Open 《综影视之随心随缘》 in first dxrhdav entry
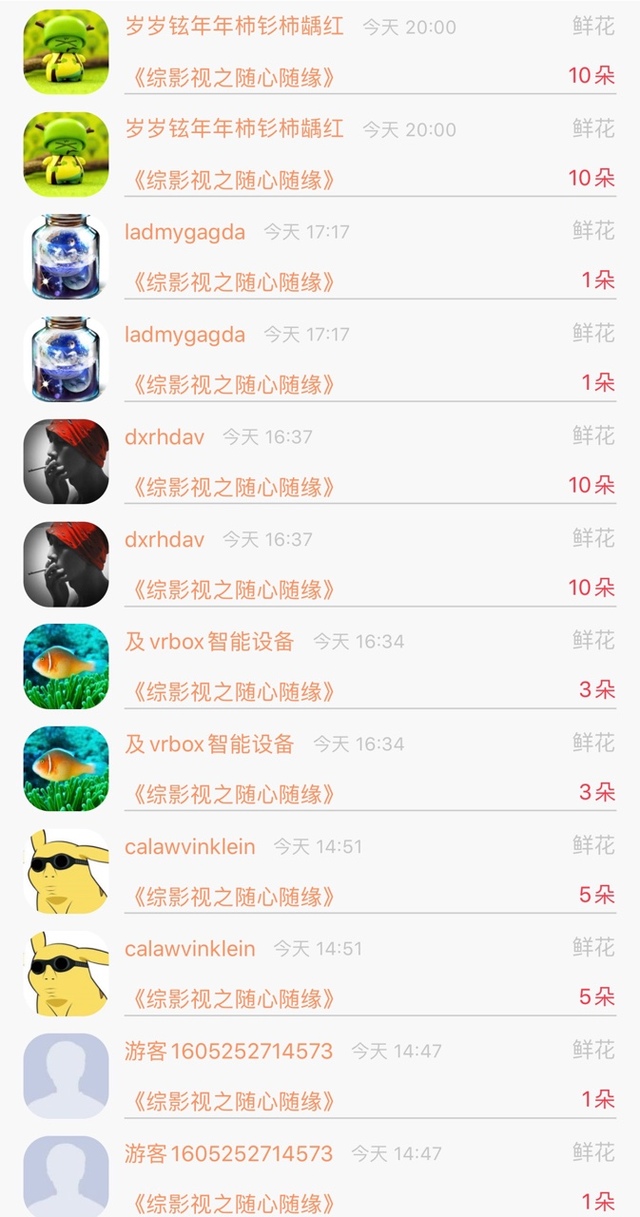Image resolution: width=640 pixels, height=1217 pixels. coord(232,487)
